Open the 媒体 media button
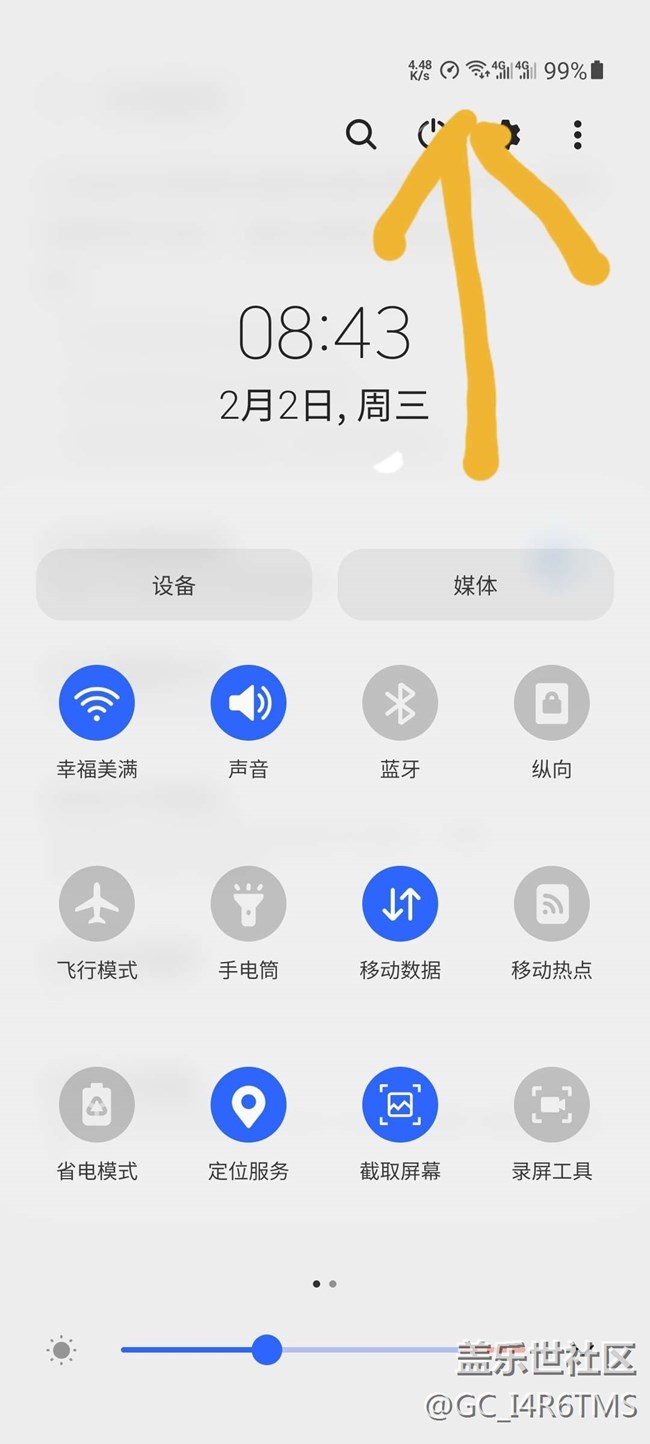The height and width of the screenshot is (1444, 650). coord(475,585)
